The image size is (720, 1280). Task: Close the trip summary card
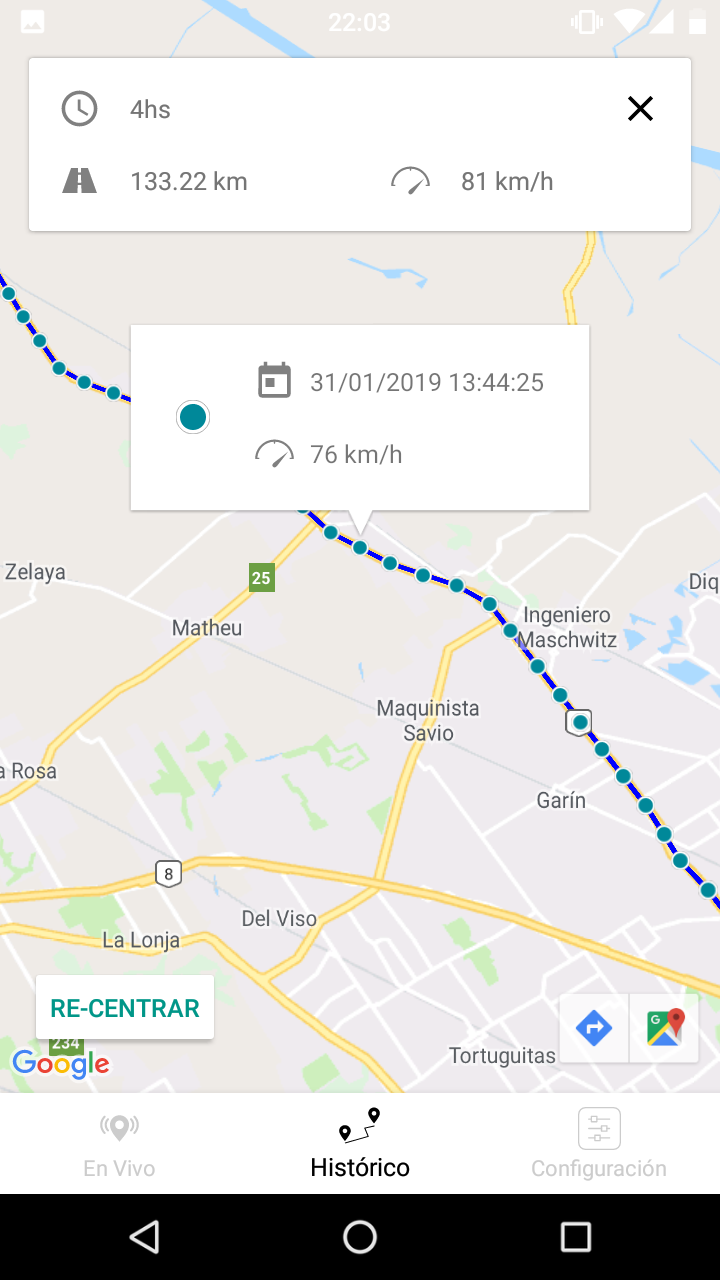coord(640,109)
